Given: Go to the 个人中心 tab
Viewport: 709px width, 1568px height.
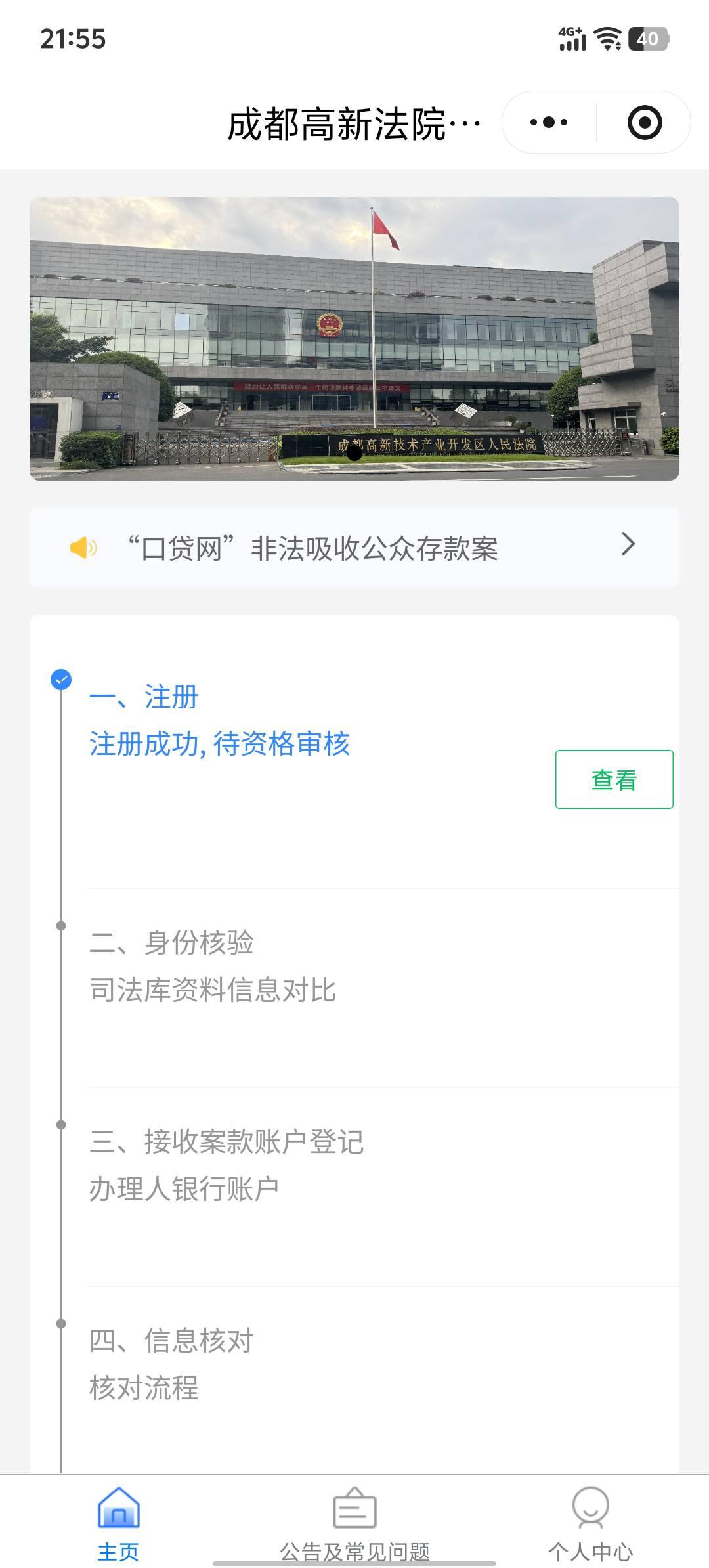Looking at the screenshot, I should (590, 1523).
